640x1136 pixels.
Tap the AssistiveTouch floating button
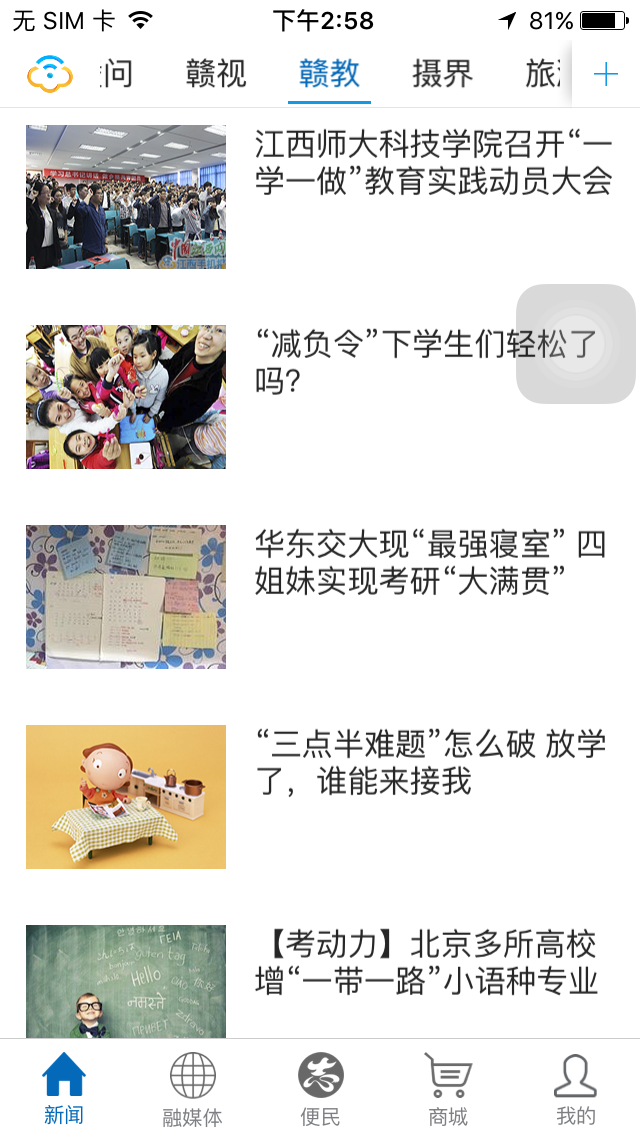(x=576, y=344)
